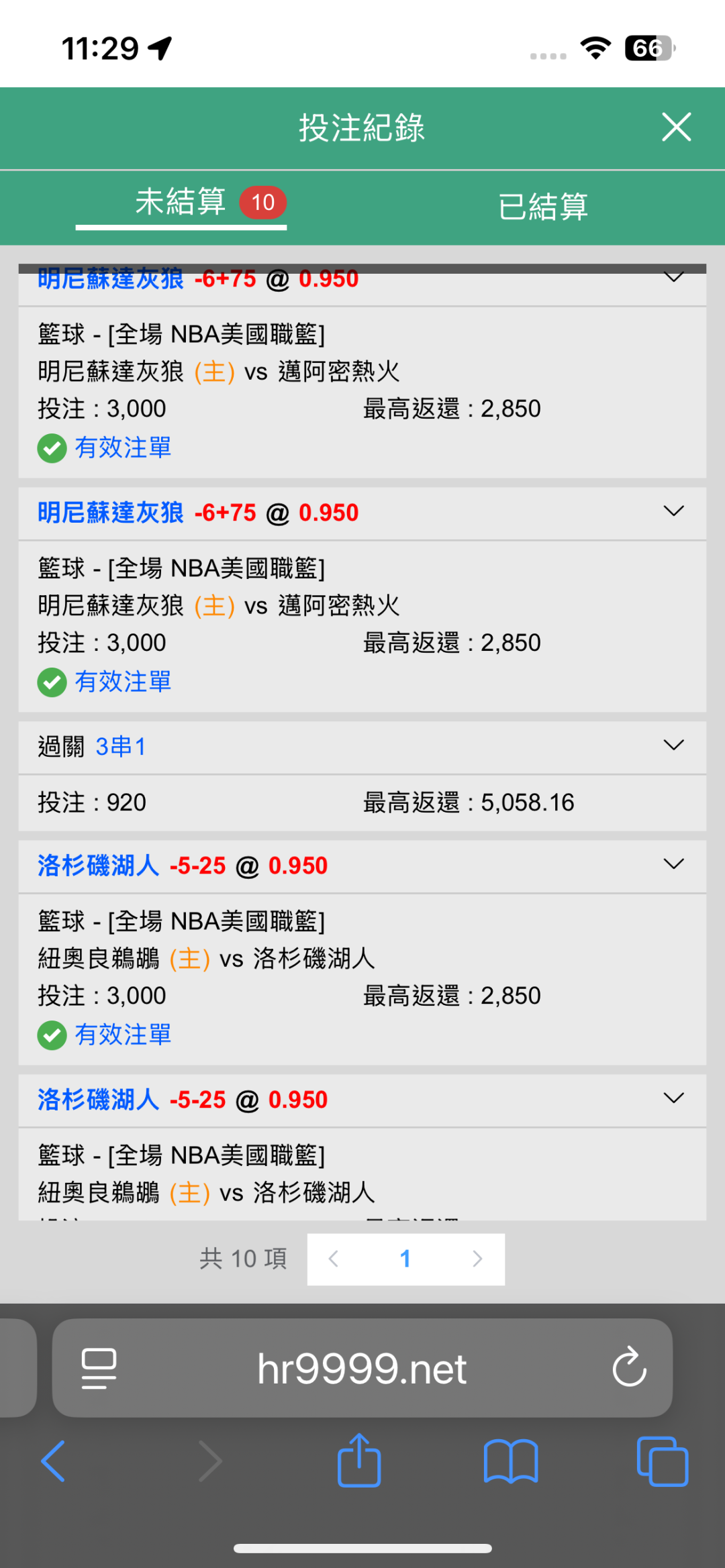The height and width of the screenshot is (1568, 725).
Task: Select the 未結算 tab
Action: tap(181, 202)
